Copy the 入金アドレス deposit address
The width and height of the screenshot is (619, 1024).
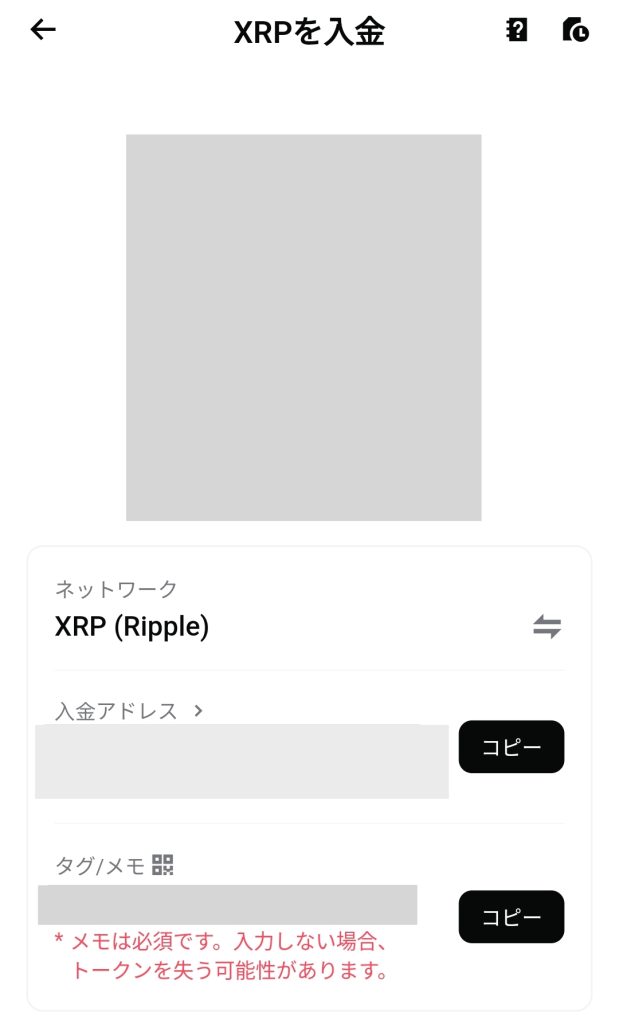511,747
